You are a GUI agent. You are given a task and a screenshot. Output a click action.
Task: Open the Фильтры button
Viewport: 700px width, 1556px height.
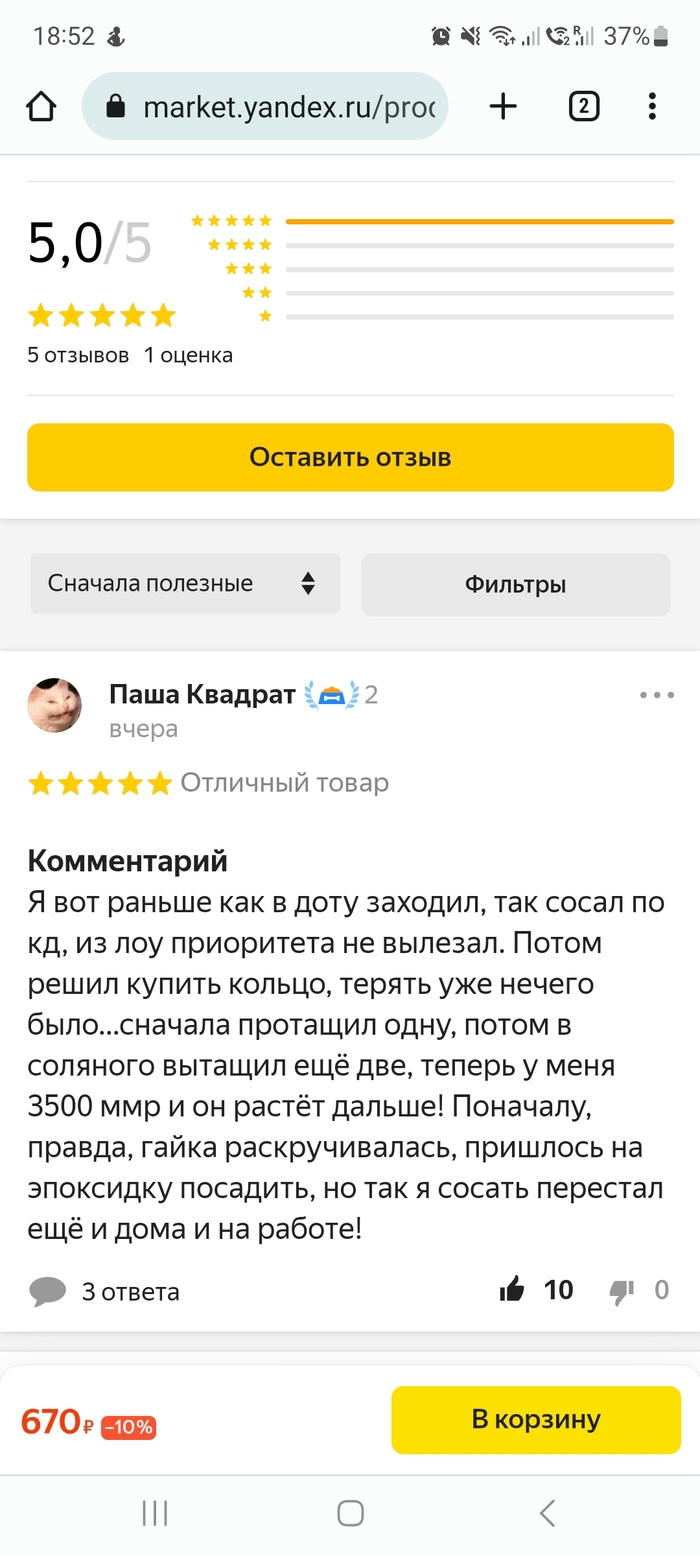pyautogui.click(x=515, y=584)
